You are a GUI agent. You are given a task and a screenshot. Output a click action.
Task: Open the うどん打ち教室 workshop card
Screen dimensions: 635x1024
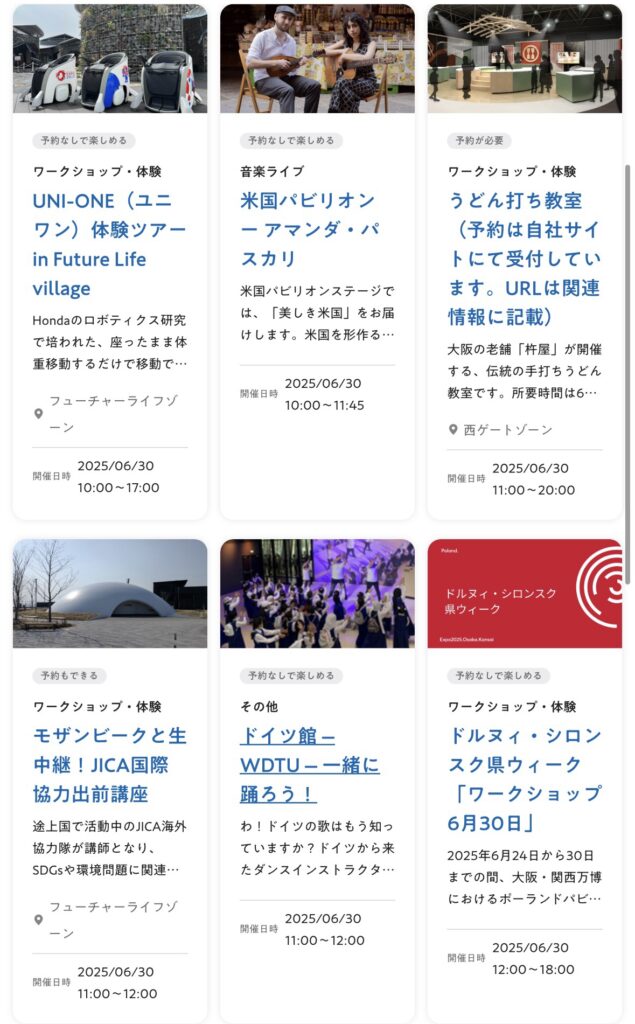524,259
